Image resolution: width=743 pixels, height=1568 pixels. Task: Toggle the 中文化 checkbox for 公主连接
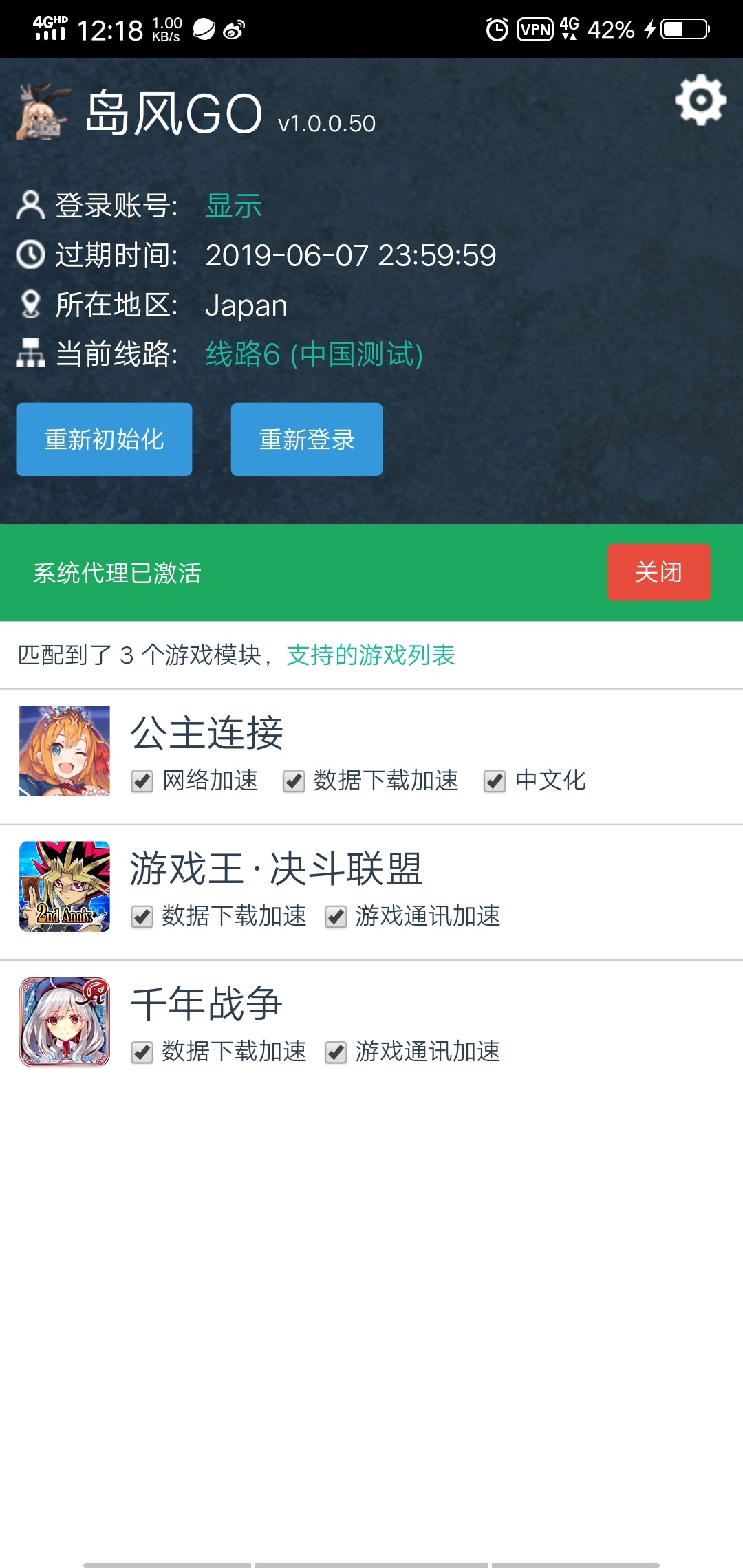click(x=495, y=781)
